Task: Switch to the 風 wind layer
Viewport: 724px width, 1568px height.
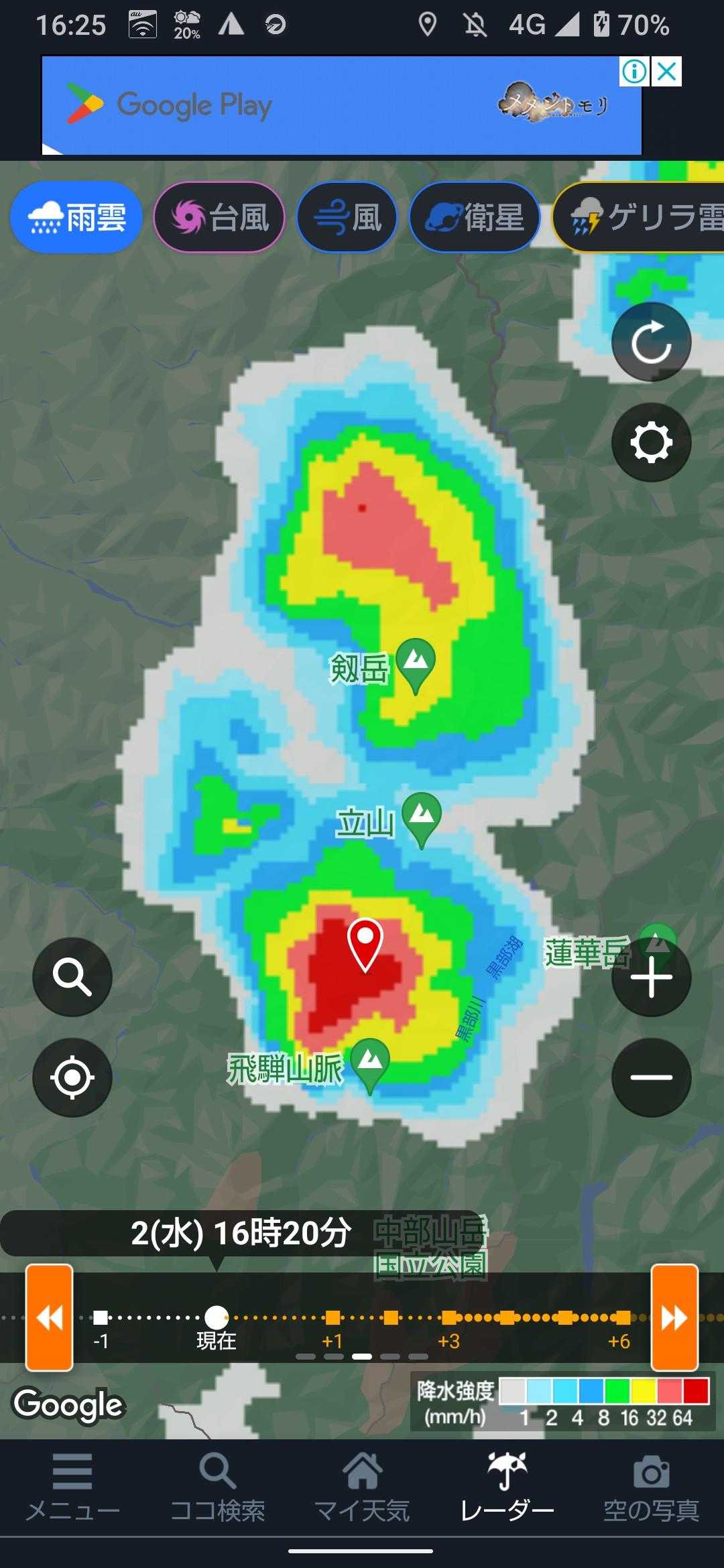Action: coord(347,218)
